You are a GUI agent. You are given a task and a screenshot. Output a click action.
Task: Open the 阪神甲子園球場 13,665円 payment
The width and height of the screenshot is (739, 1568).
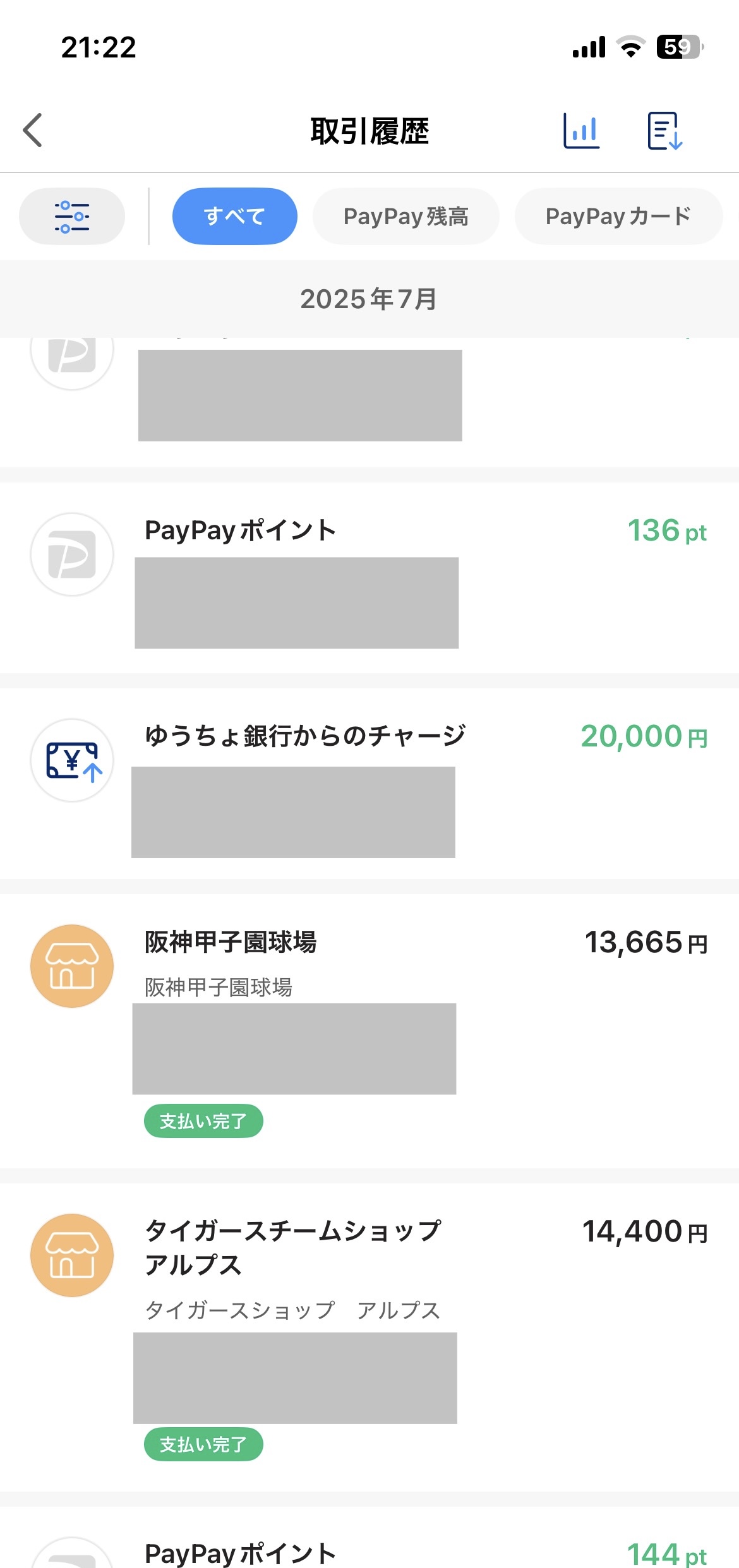click(369, 1031)
